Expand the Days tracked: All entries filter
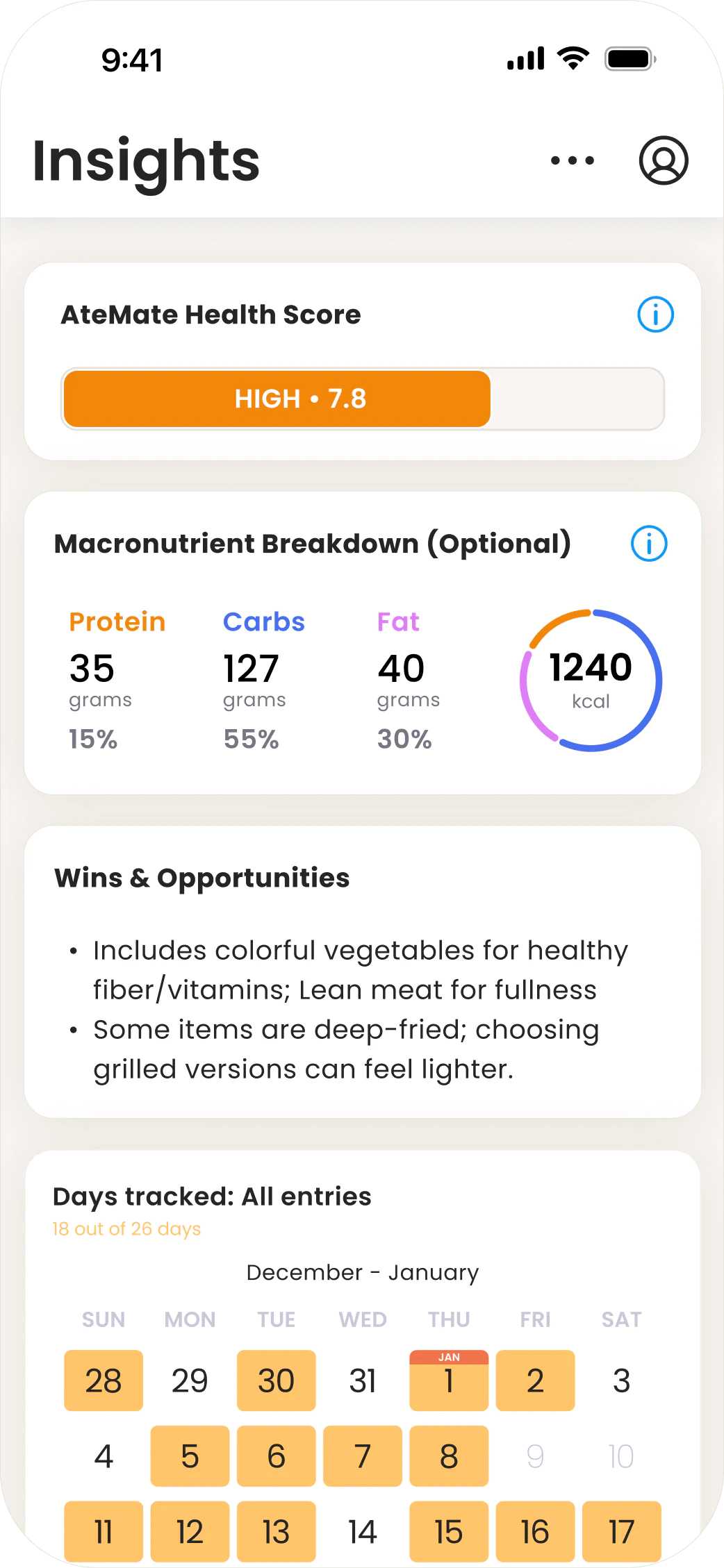Image resolution: width=724 pixels, height=1568 pixels. [212, 1196]
